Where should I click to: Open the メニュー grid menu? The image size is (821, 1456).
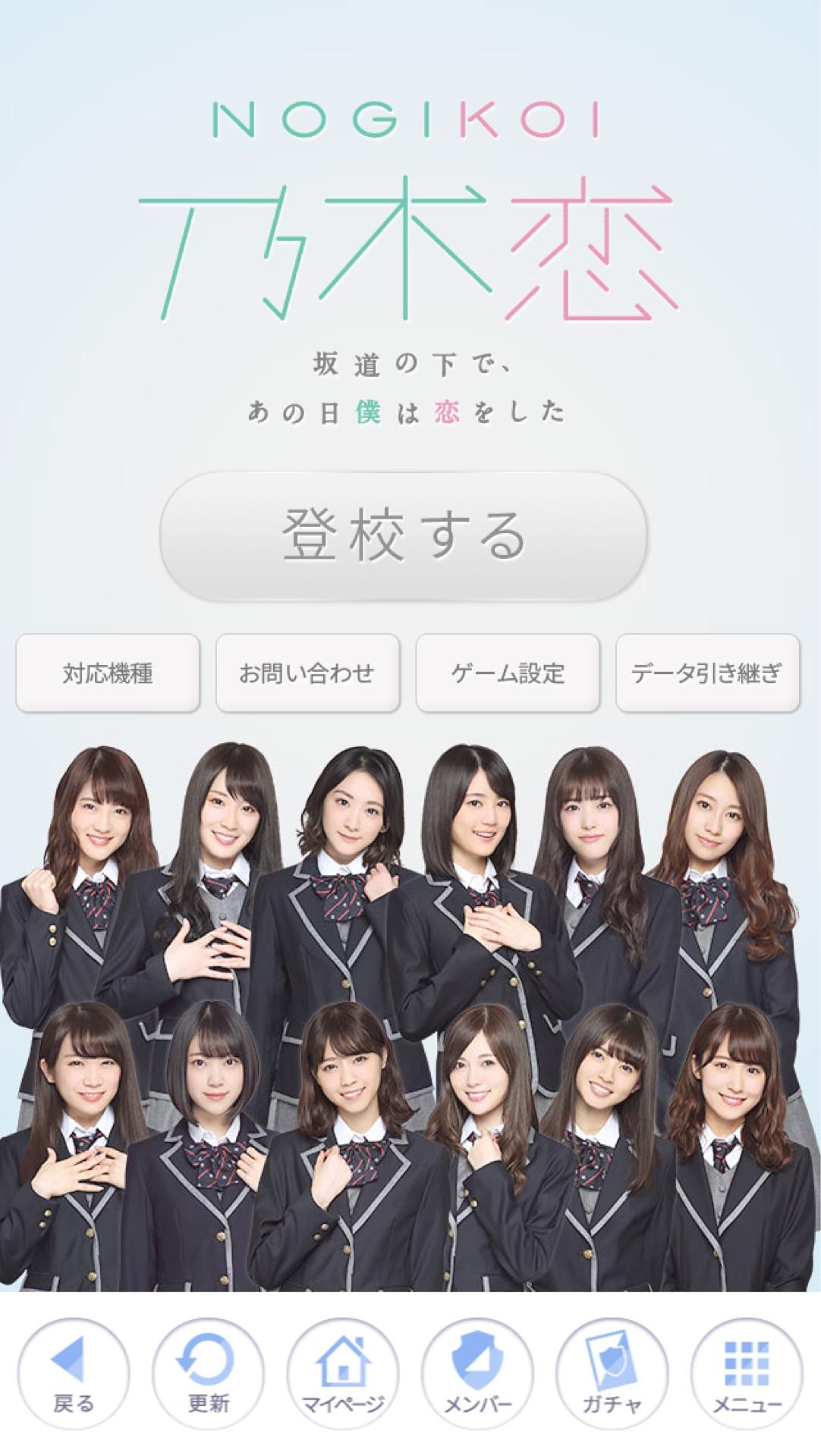click(747, 1374)
